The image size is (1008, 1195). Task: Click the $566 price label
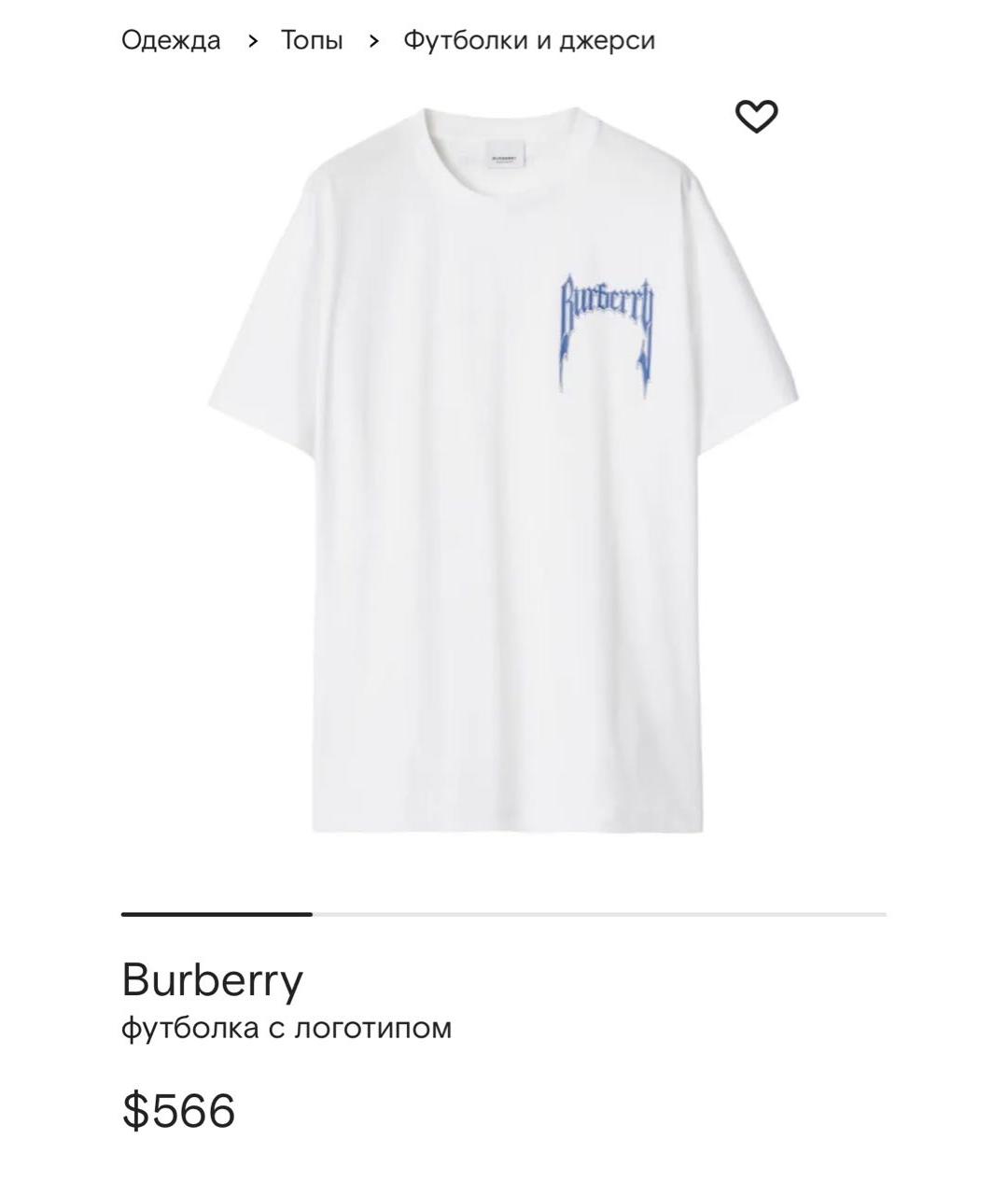[179, 1111]
